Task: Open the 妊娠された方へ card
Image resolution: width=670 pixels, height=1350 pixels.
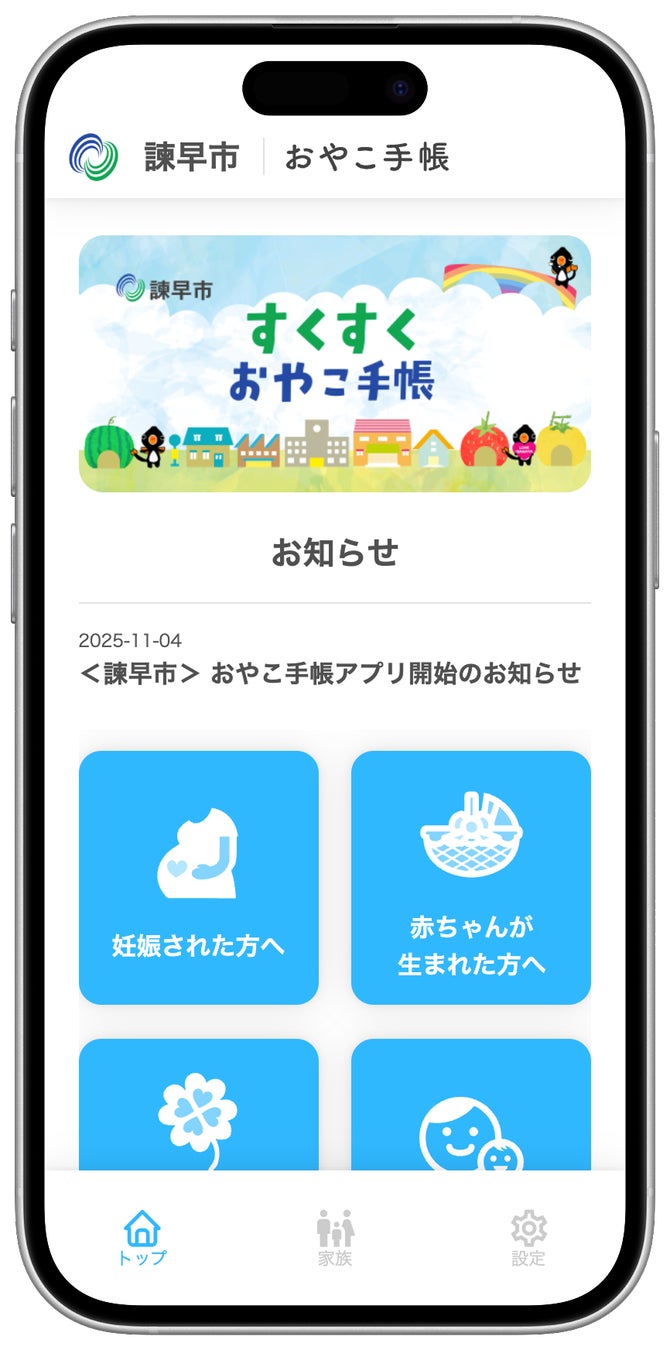Action: tap(199, 877)
